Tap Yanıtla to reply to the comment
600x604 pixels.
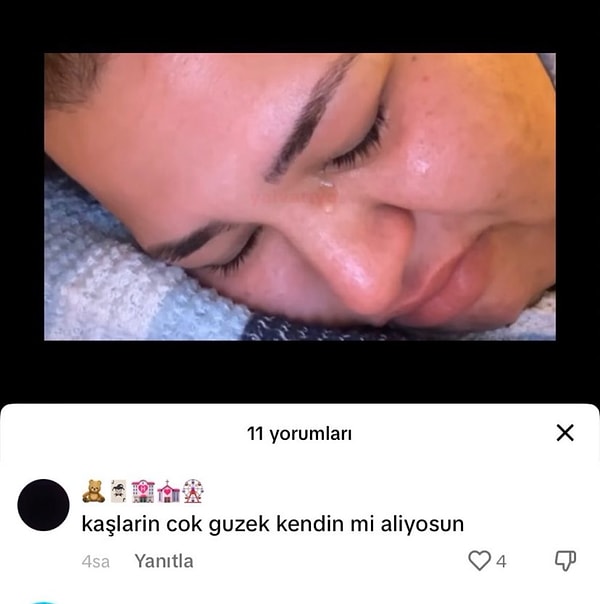point(163,561)
